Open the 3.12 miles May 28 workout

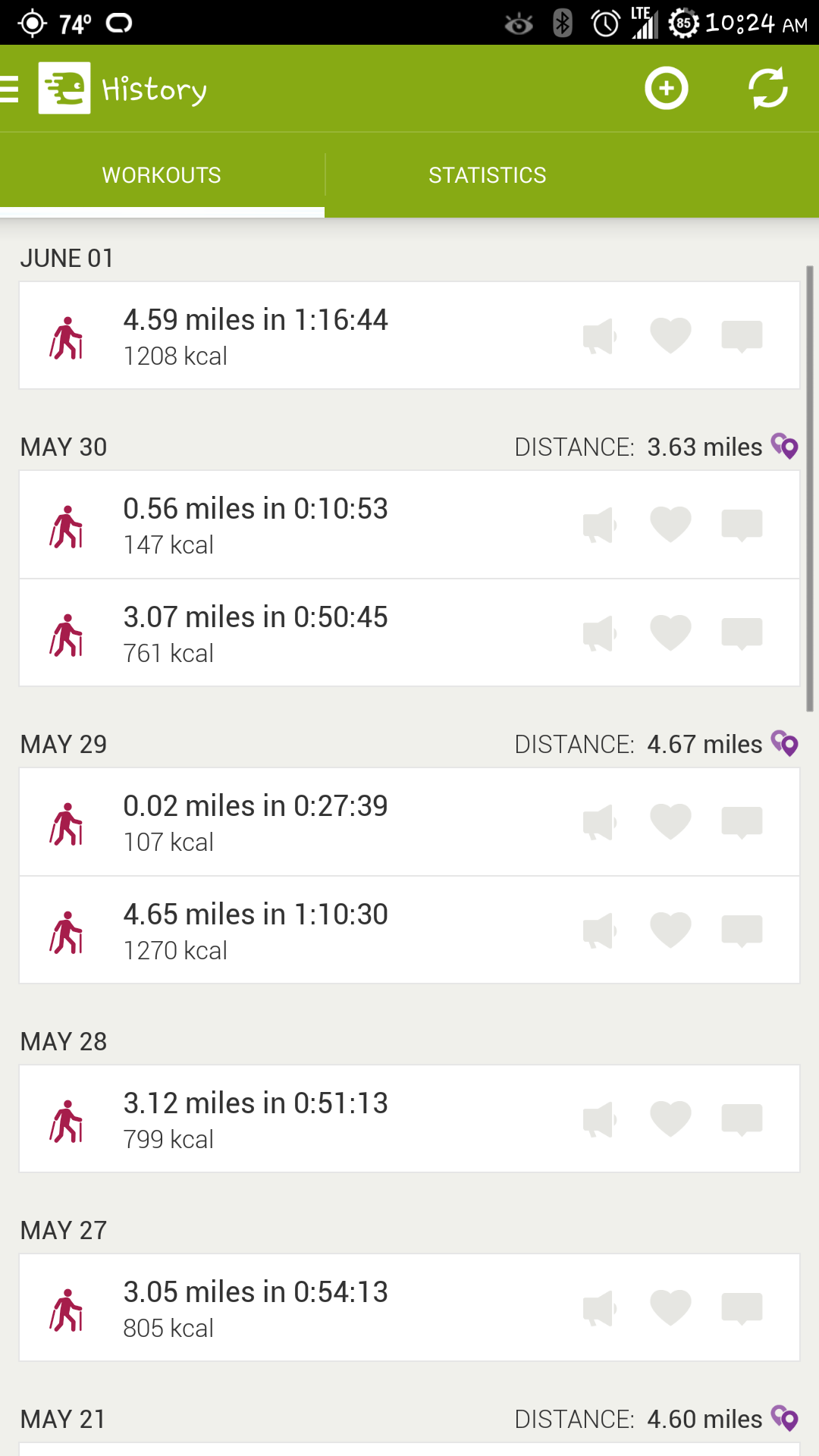click(409, 1119)
